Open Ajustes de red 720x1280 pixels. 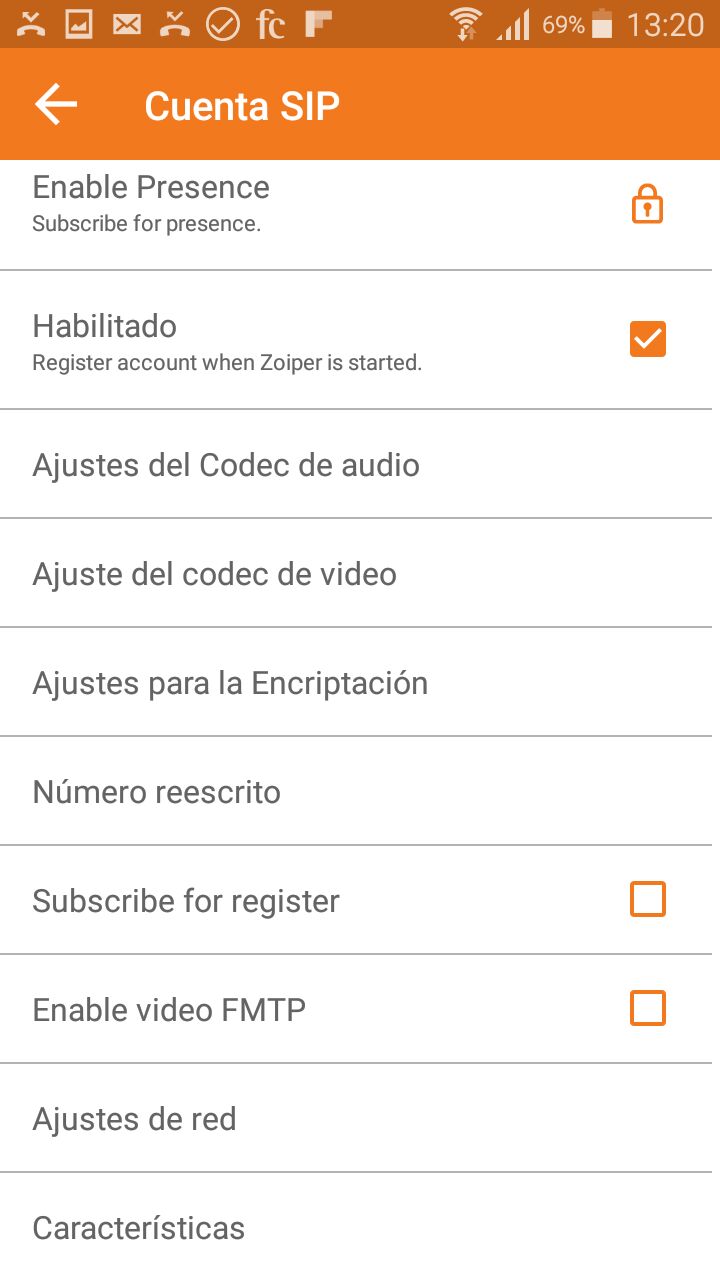click(x=360, y=1118)
